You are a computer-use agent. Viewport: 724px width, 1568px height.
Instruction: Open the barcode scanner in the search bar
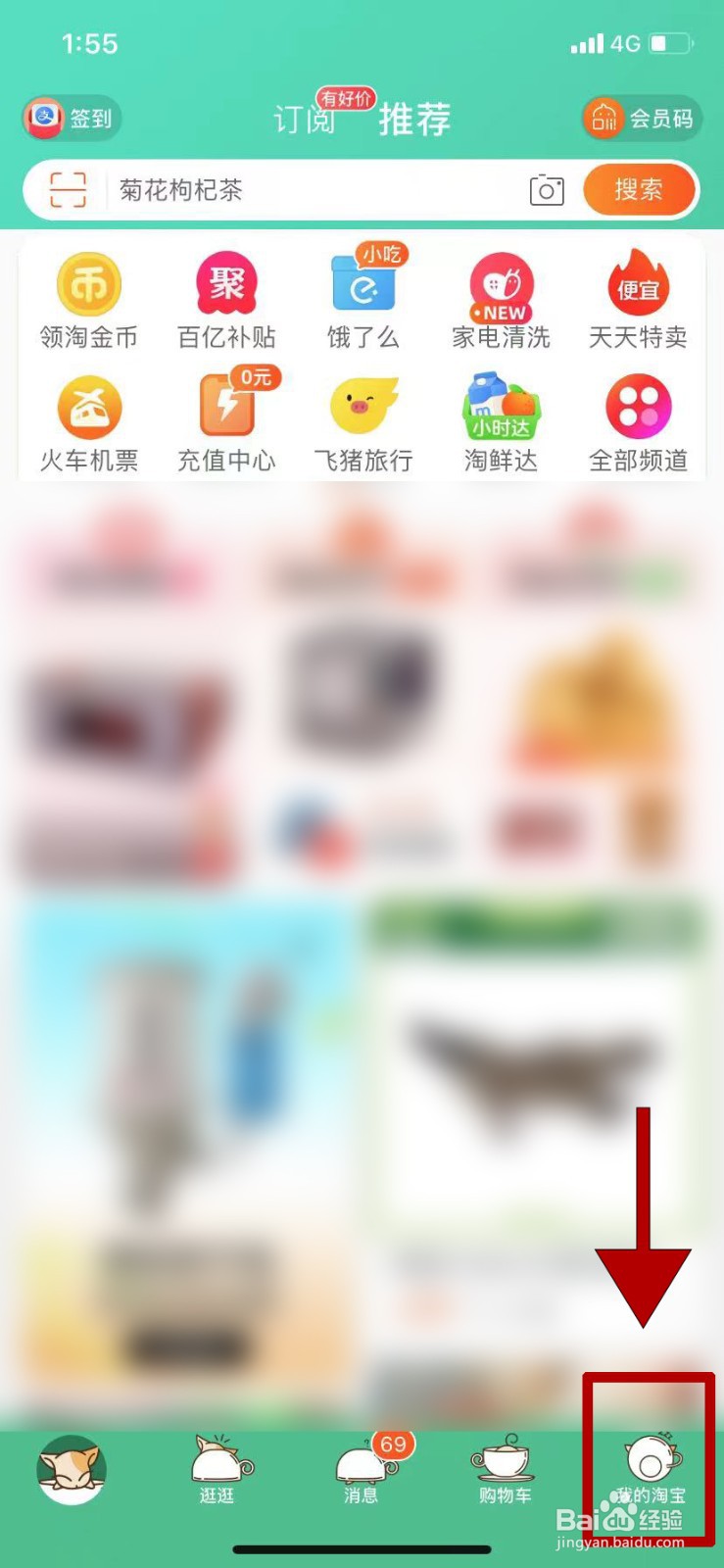click(67, 189)
